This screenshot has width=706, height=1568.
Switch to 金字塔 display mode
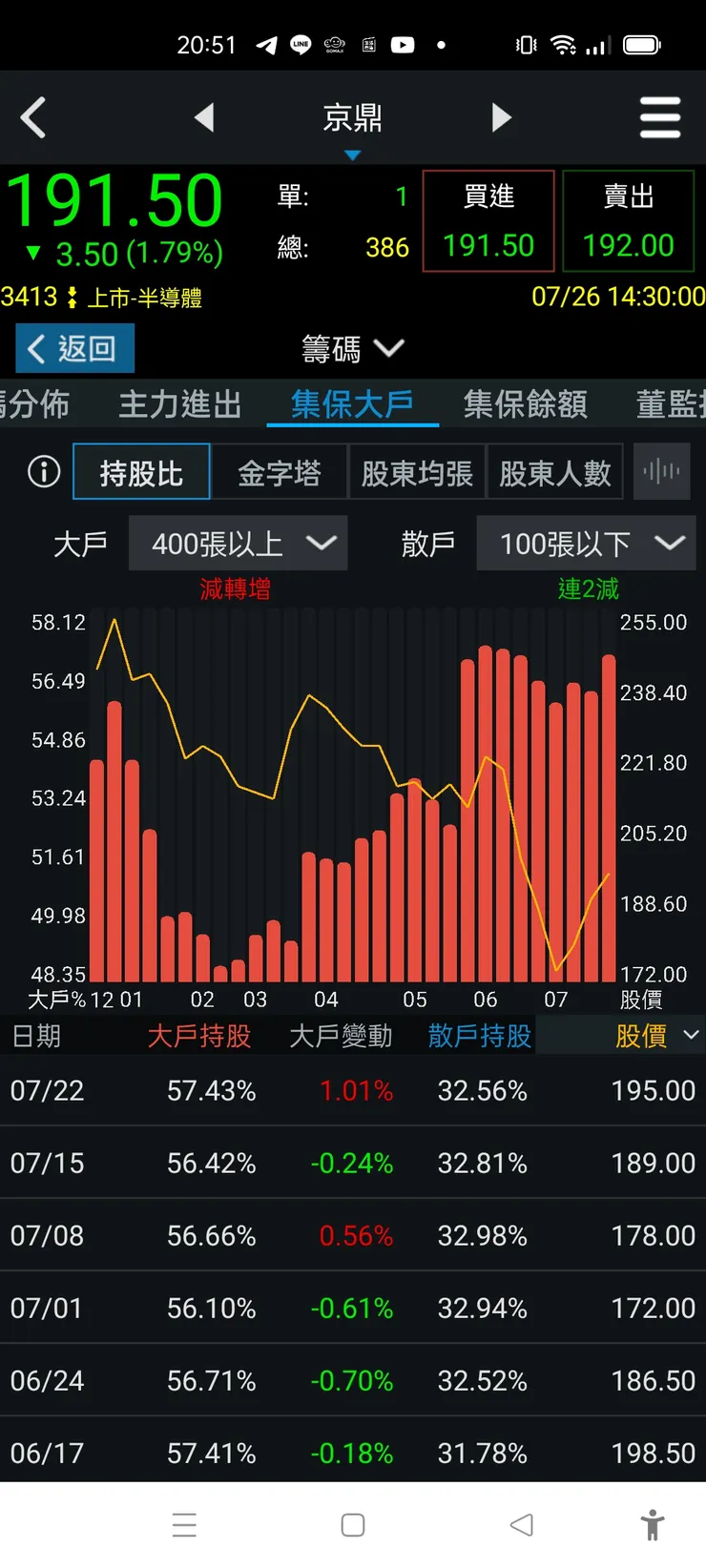tap(280, 471)
